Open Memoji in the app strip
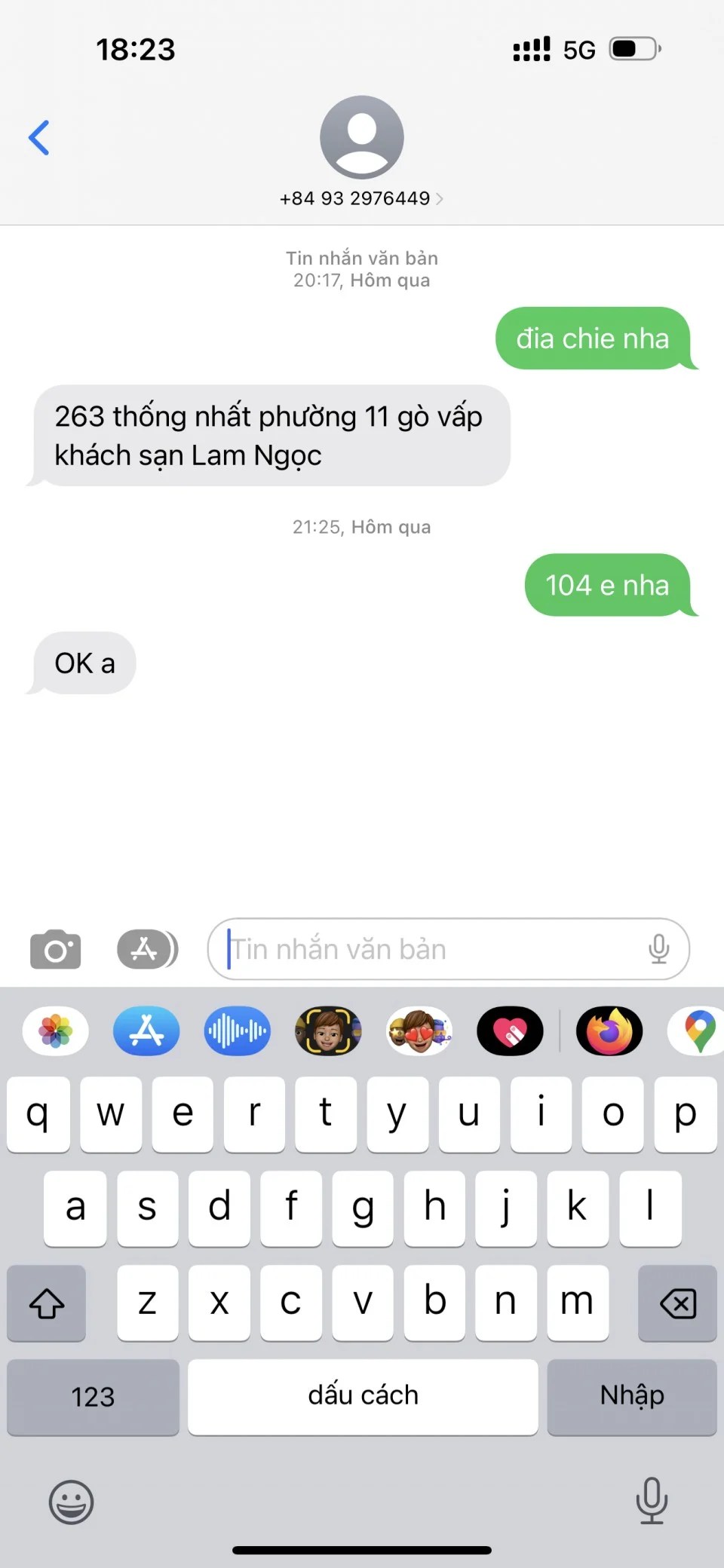The height and width of the screenshot is (1568, 724). coord(328,1031)
